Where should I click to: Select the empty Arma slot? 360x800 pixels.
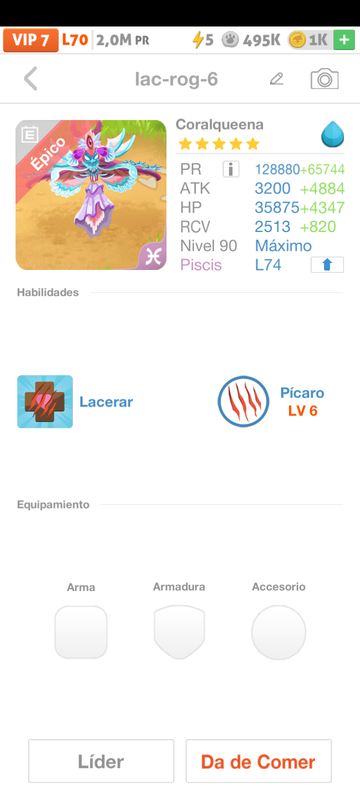pos(81,632)
